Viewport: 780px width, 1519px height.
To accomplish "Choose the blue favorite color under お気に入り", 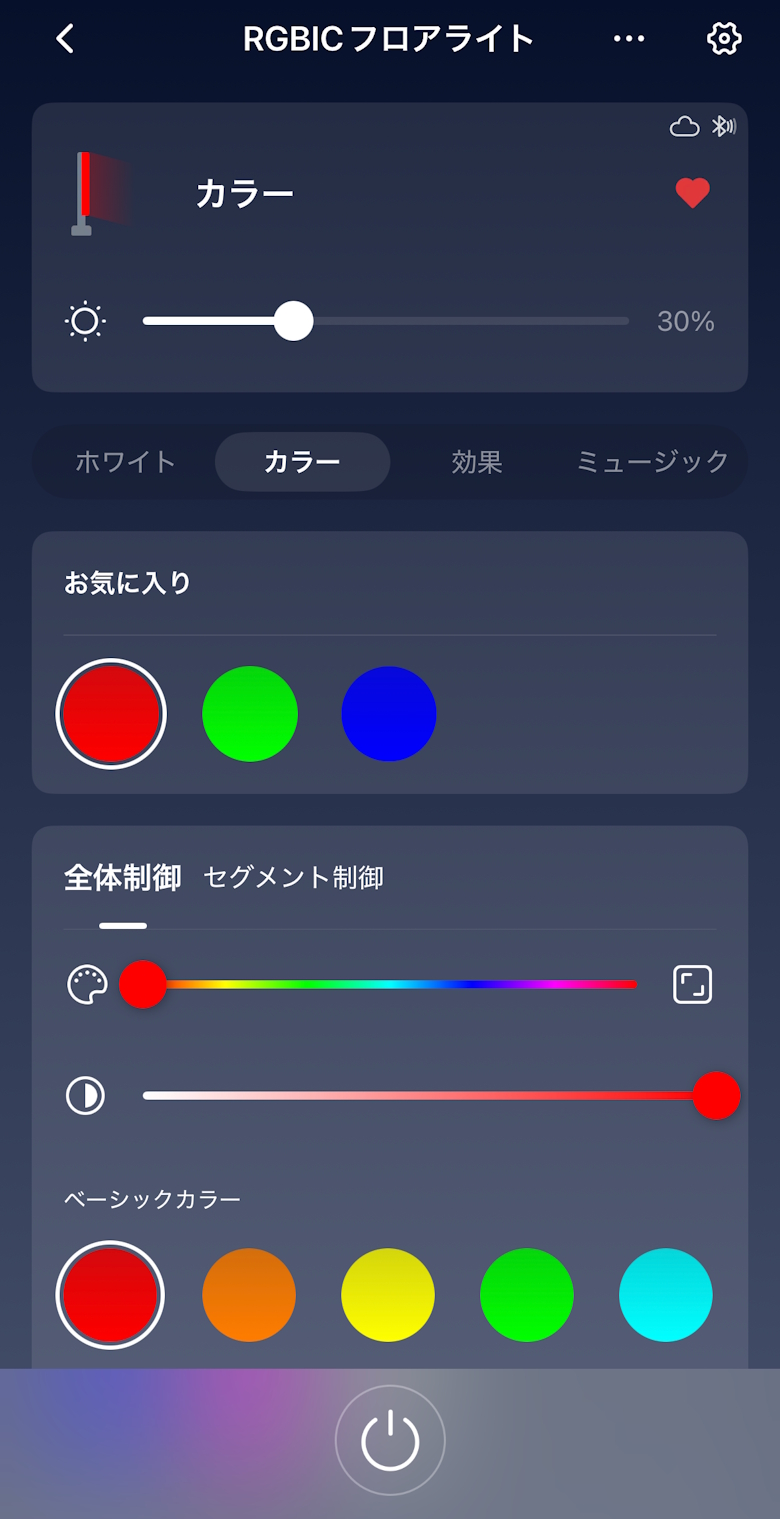I will [389, 714].
